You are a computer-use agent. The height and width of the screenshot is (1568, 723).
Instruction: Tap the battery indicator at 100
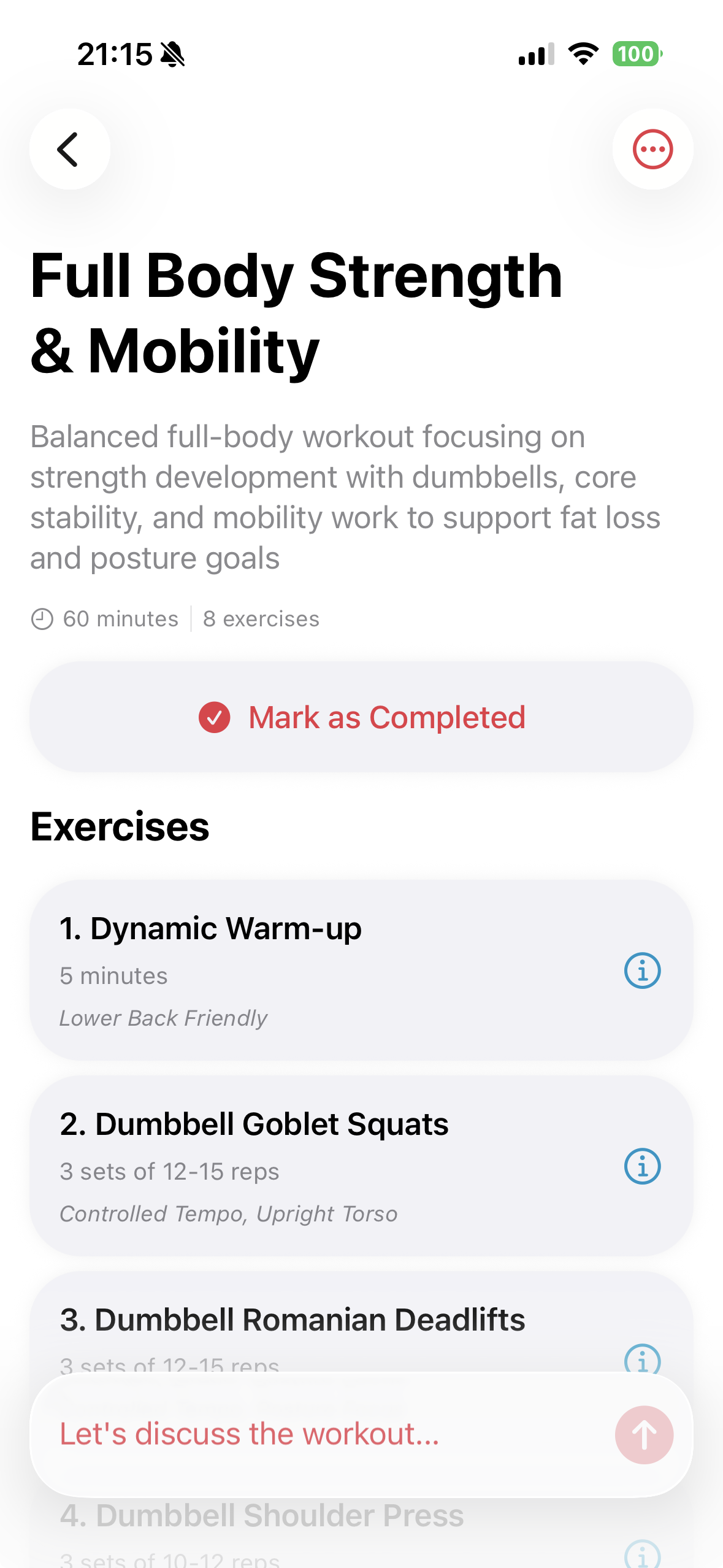coord(637,55)
